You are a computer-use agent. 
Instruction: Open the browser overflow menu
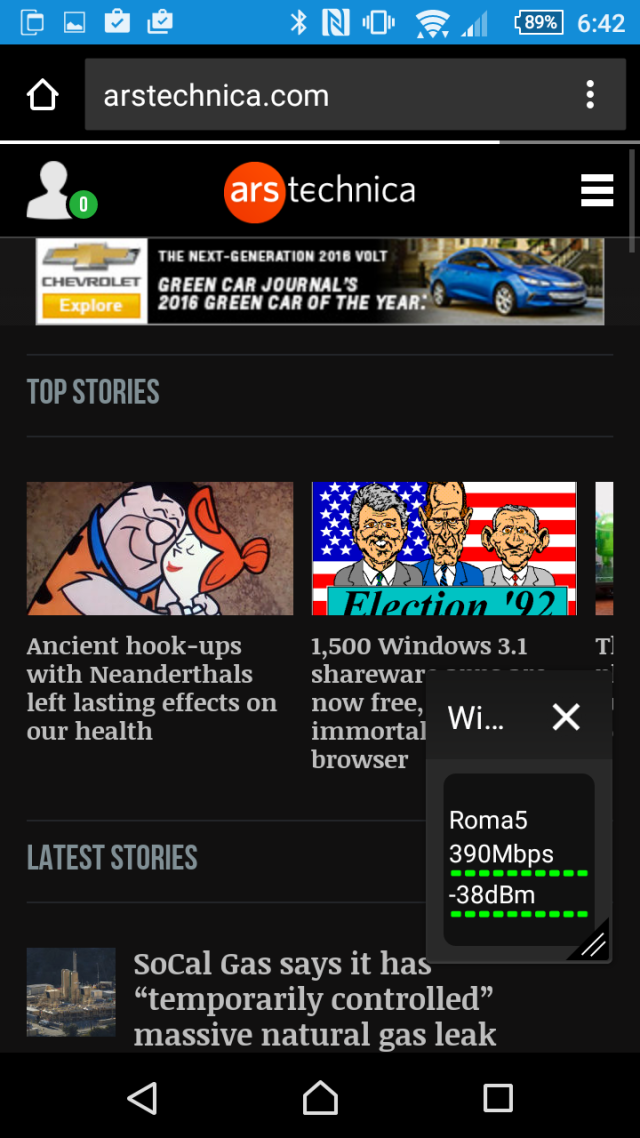(x=590, y=95)
